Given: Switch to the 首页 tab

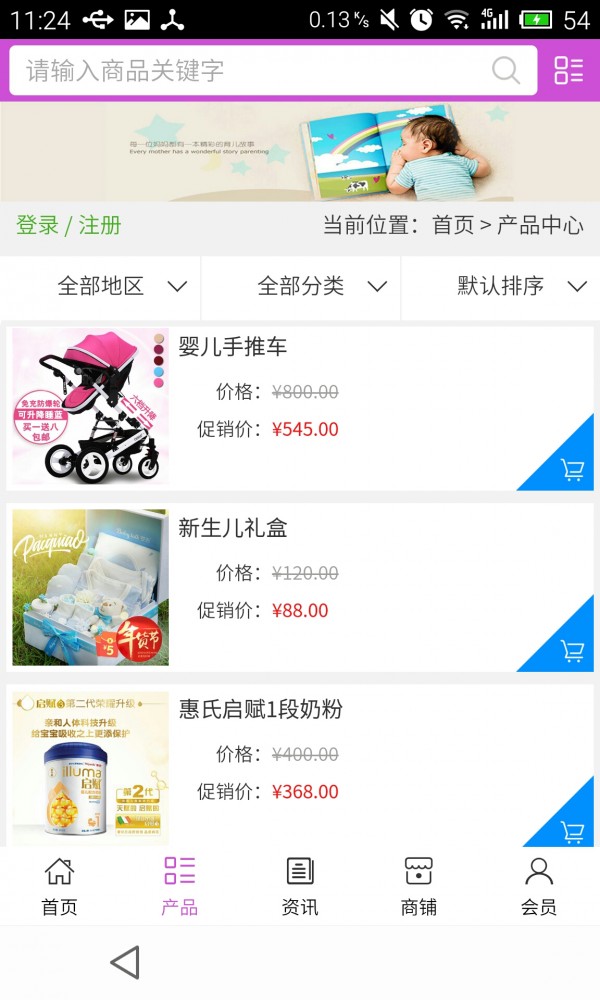Looking at the screenshot, I should click(x=59, y=886).
